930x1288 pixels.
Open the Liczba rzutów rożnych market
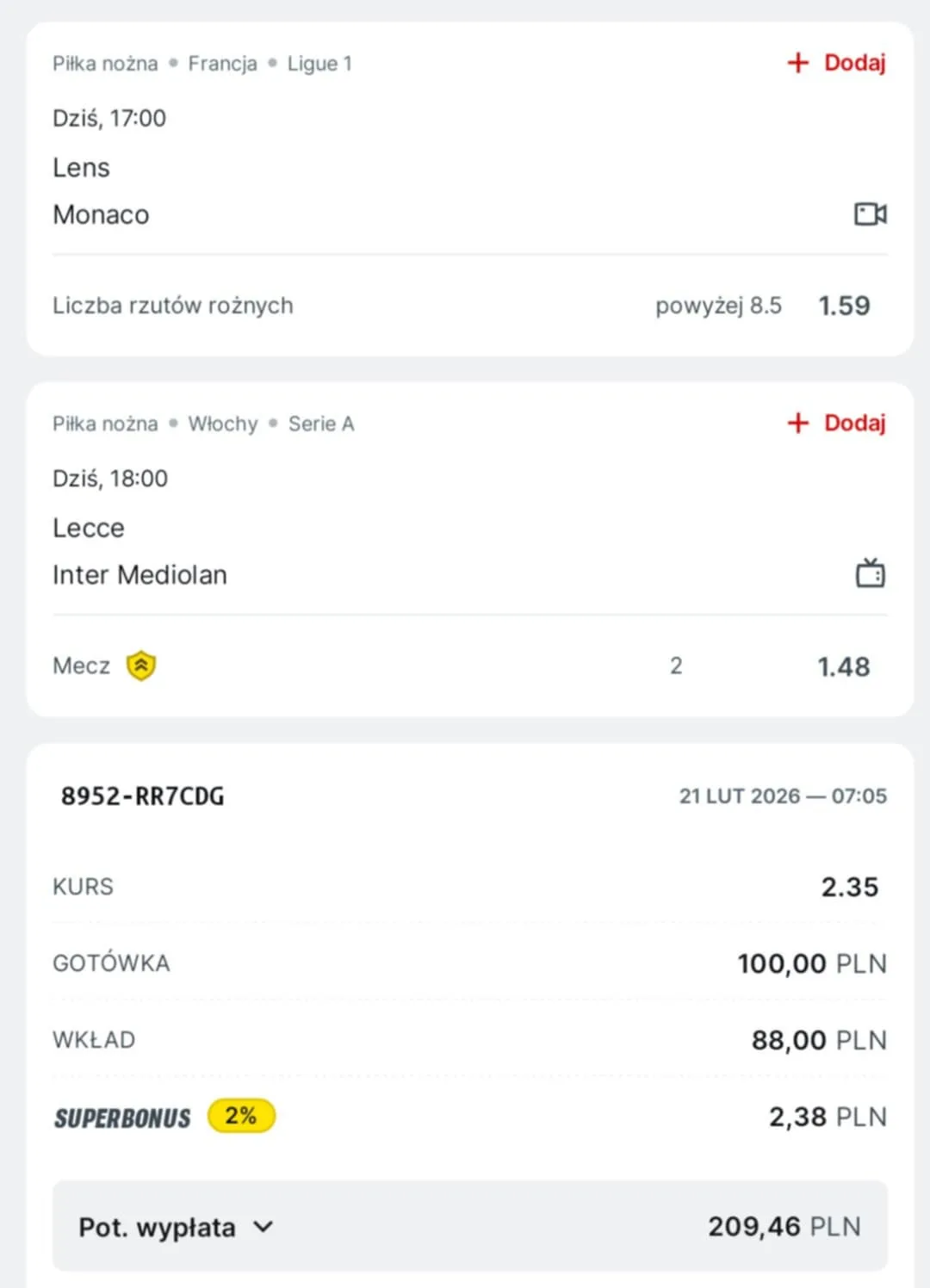click(172, 305)
